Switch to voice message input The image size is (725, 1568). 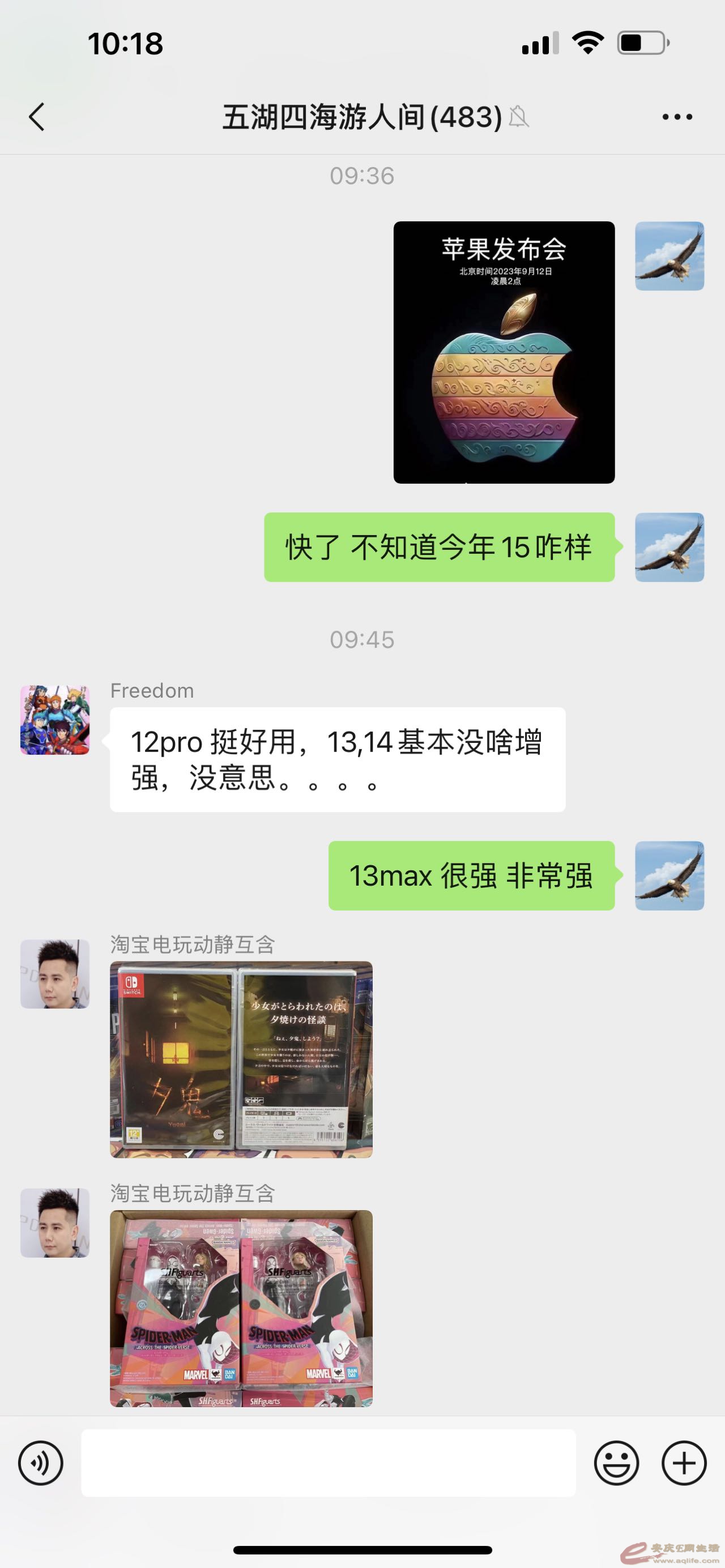(41, 1463)
